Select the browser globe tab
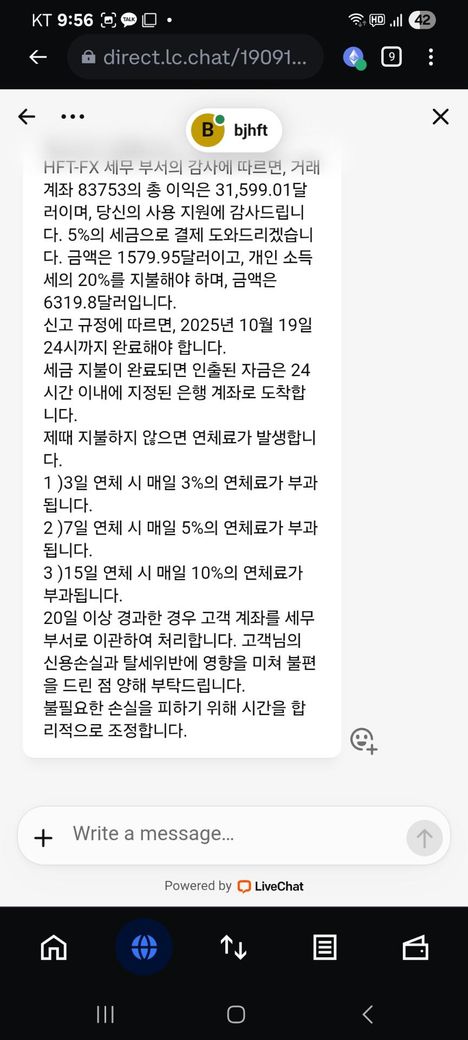 (144, 947)
